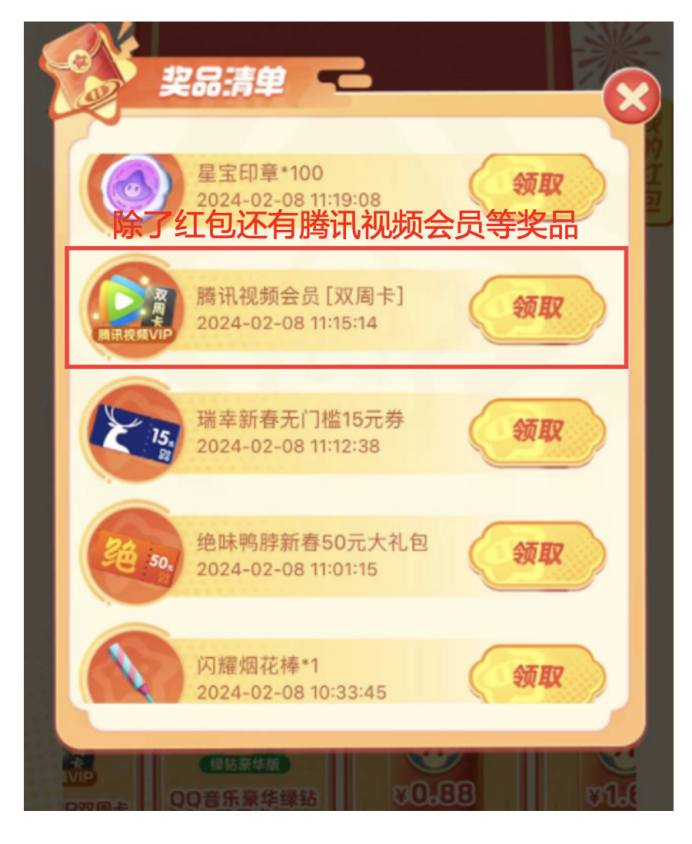
Task: Claim the 腾讯视频会员 双周卡 prize
Action: click(537, 308)
